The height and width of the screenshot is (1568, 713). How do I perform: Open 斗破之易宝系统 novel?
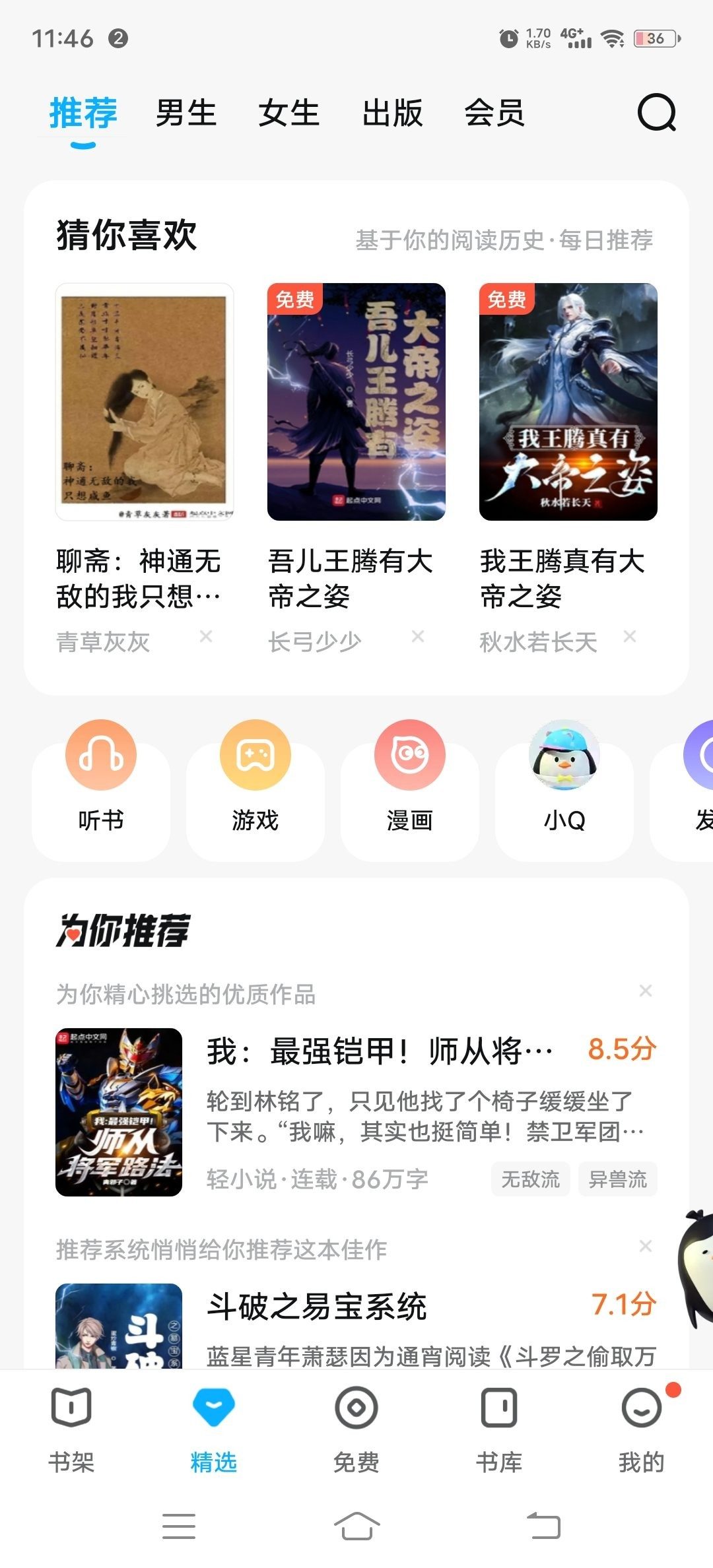(x=317, y=1307)
